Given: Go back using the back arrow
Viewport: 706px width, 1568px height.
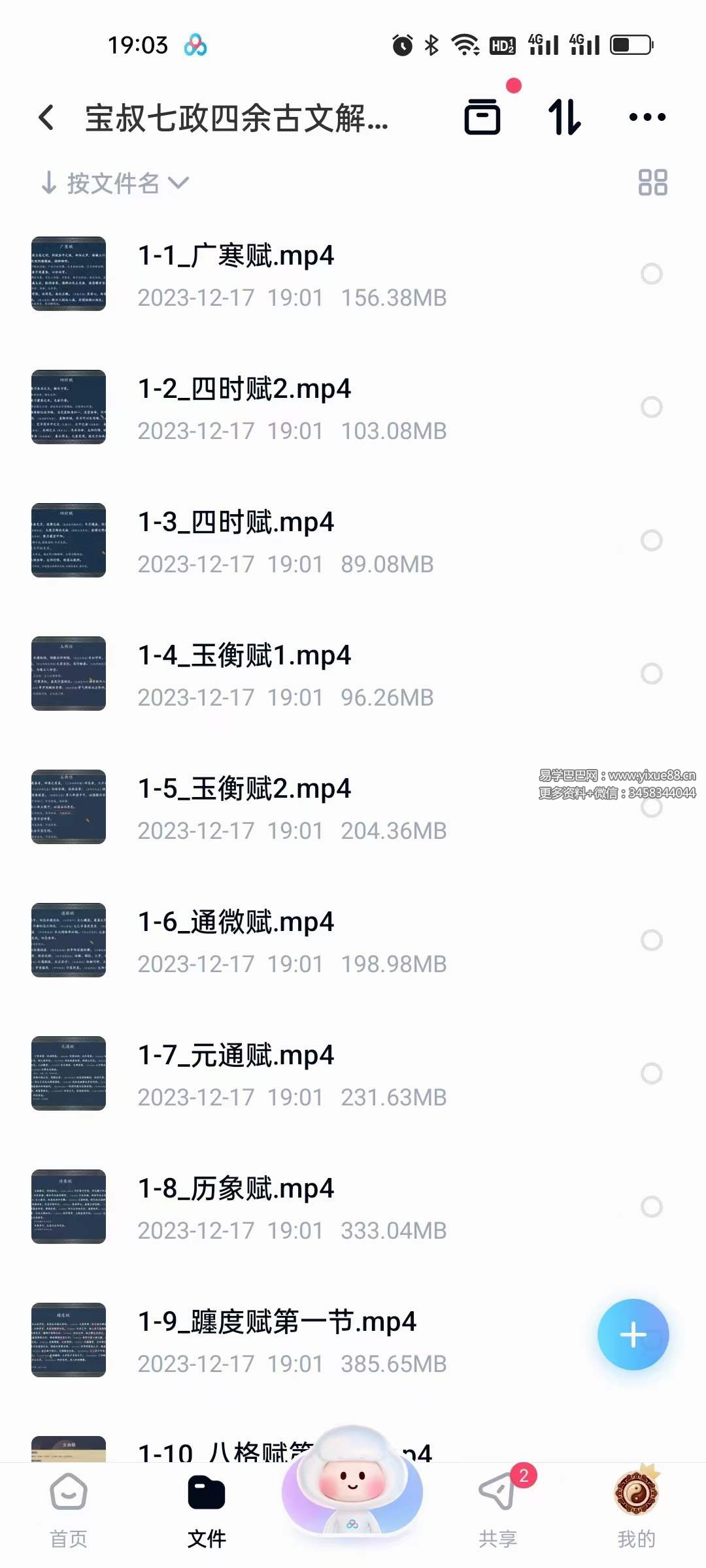Looking at the screenshot, I should [44, 118].
